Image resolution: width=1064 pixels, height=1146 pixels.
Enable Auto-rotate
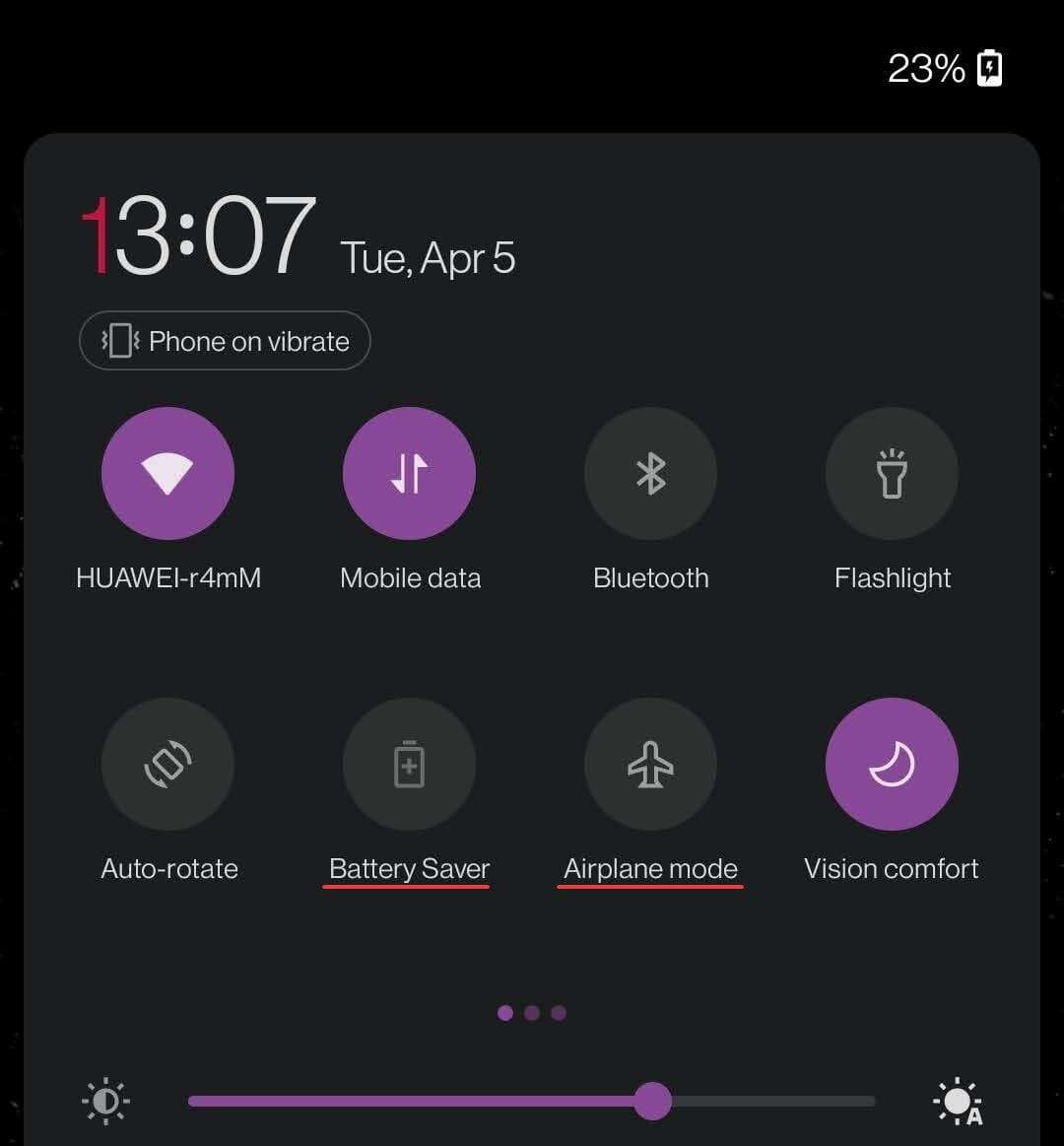click(x=167, y=765)
